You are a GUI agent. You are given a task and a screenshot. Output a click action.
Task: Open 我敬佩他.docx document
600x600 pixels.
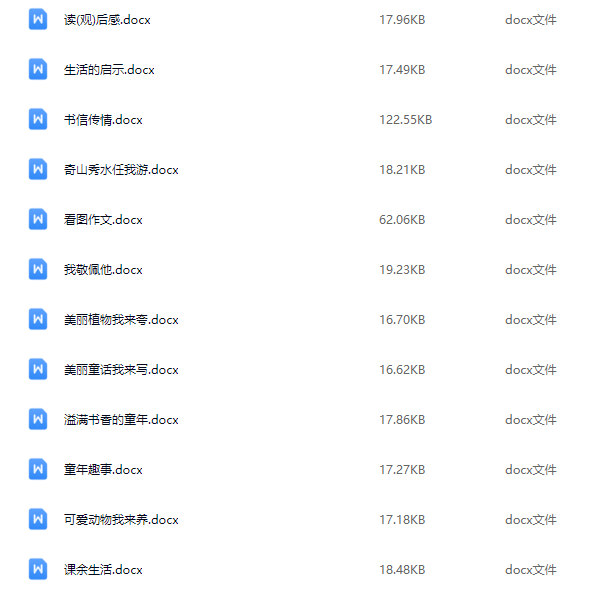[103, 270]
